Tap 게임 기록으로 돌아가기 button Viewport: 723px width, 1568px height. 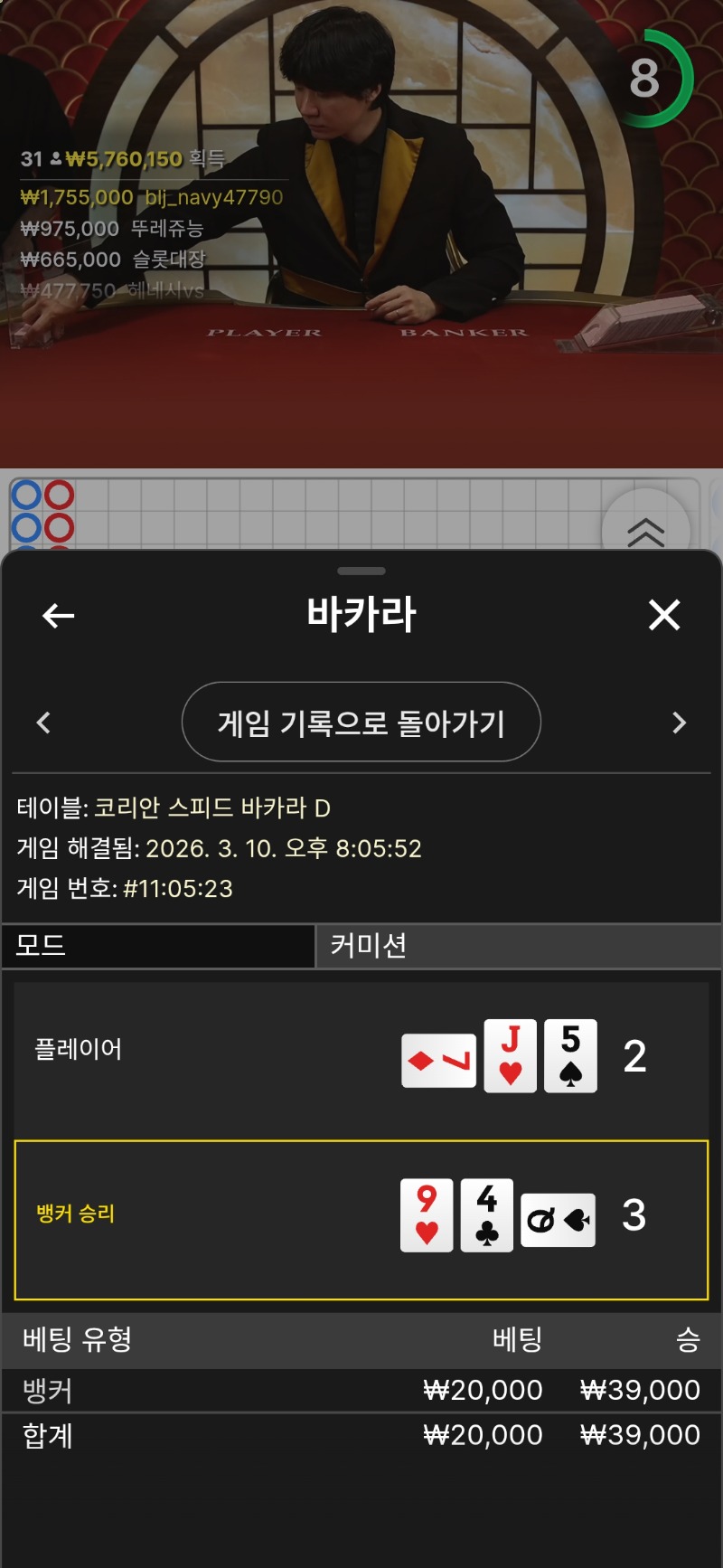(x=361, y=723)
